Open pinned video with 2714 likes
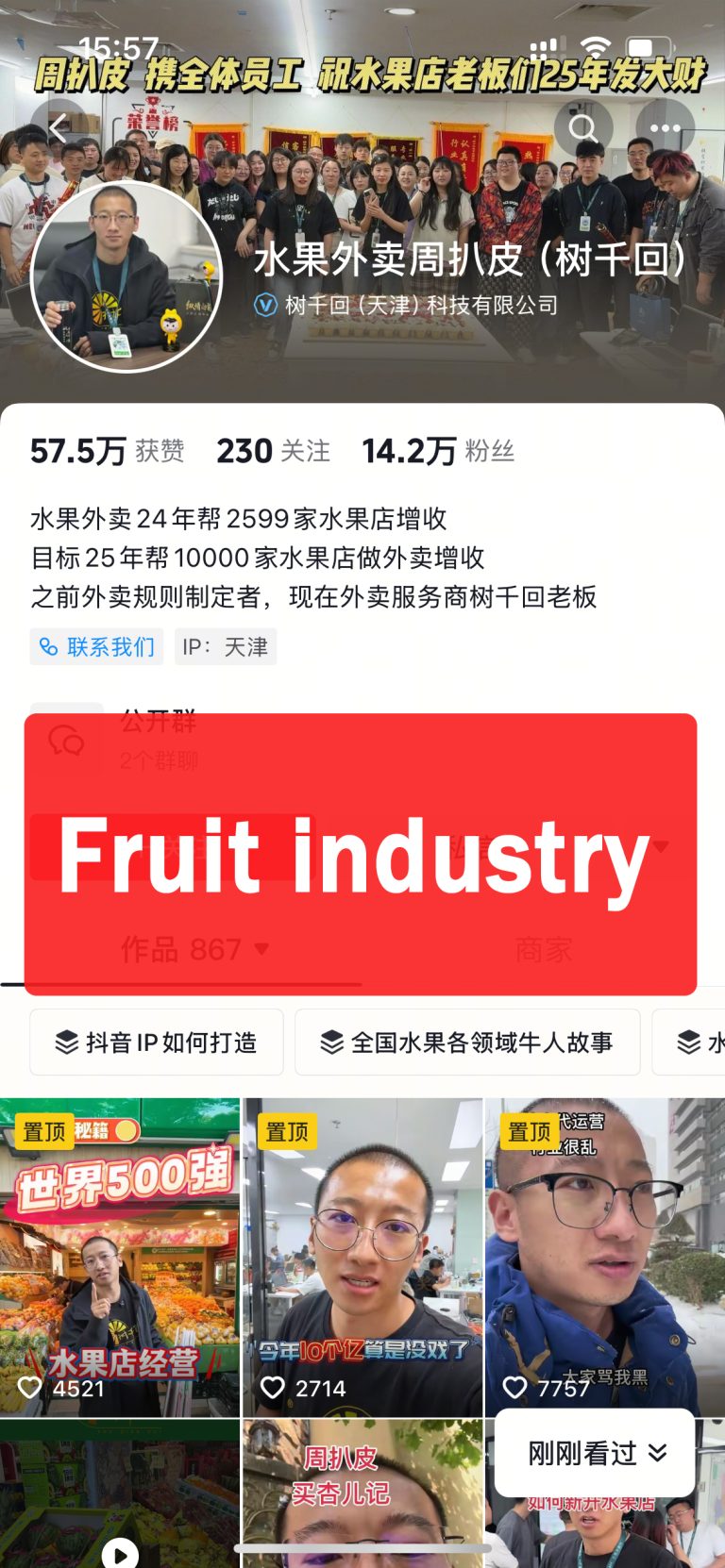 362,1257
